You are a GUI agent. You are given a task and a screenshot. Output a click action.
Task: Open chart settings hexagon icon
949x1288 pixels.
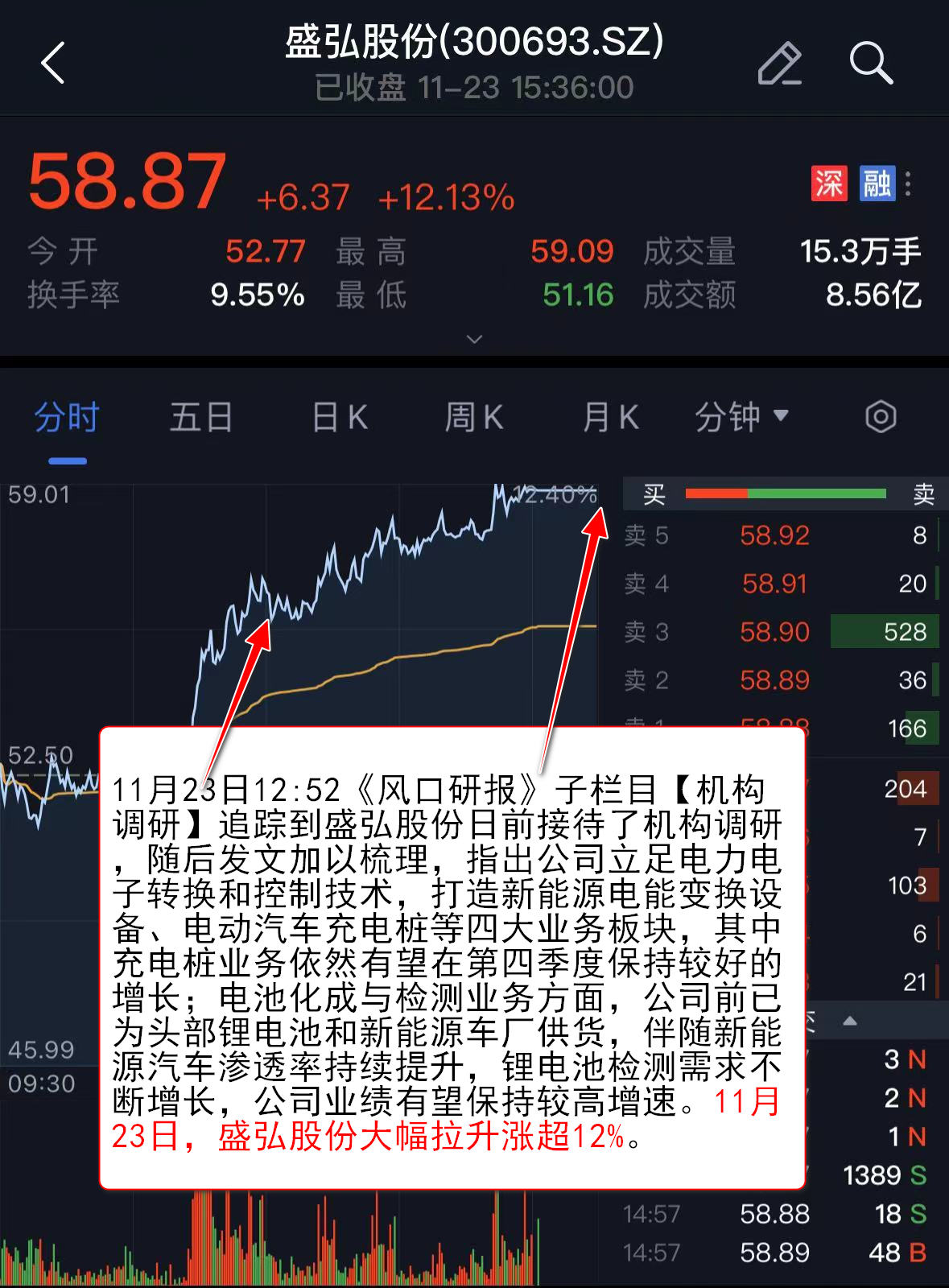[881, 417]
